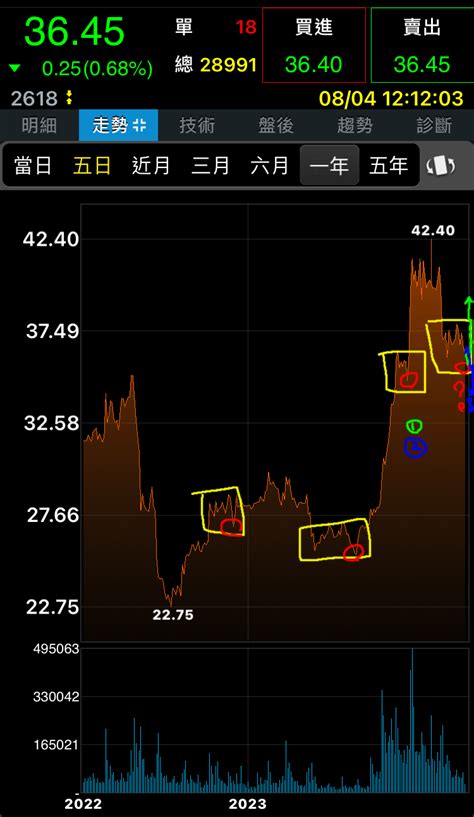Switch to the 明細 tab
Screen dimensions: 474x817
point(39,126)
